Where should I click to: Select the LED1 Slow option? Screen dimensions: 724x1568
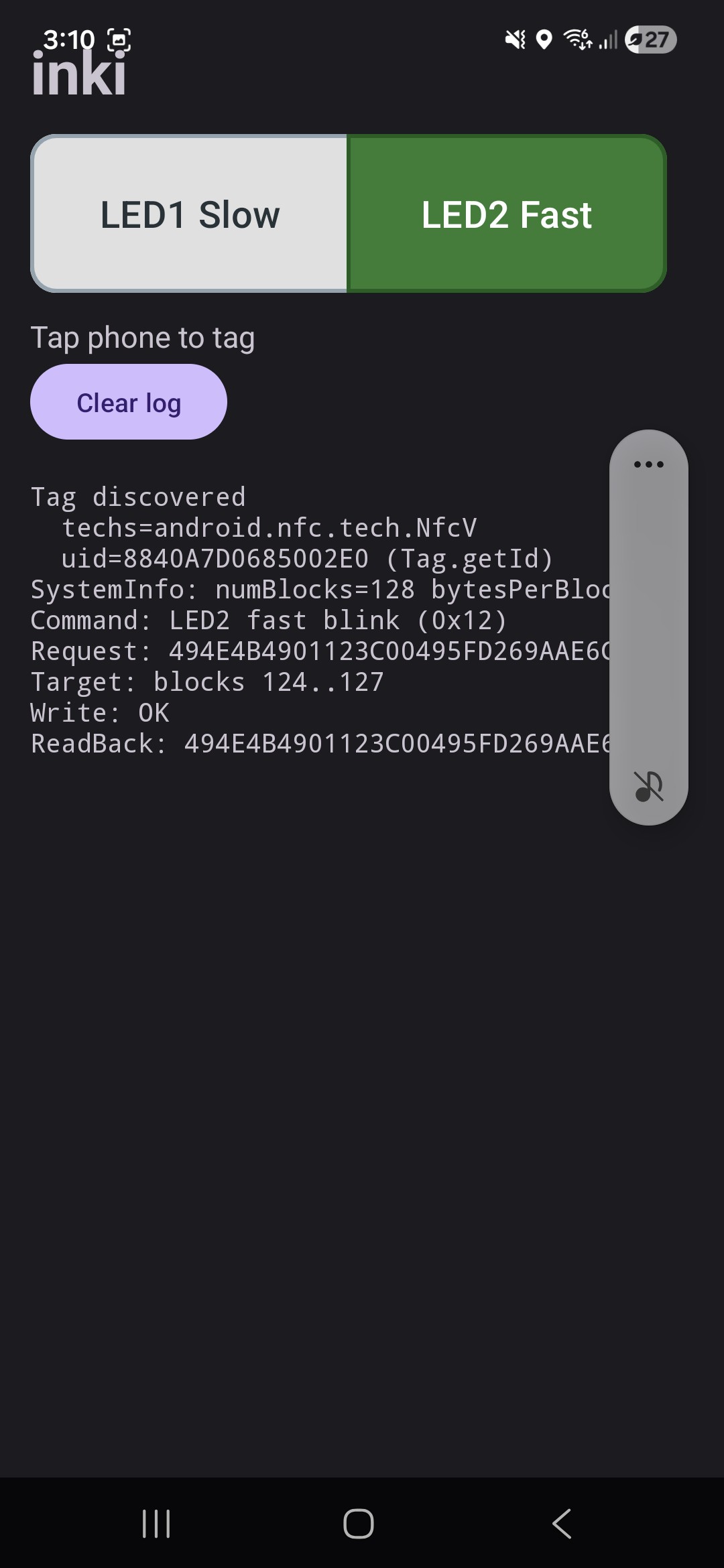coord(190,214)
